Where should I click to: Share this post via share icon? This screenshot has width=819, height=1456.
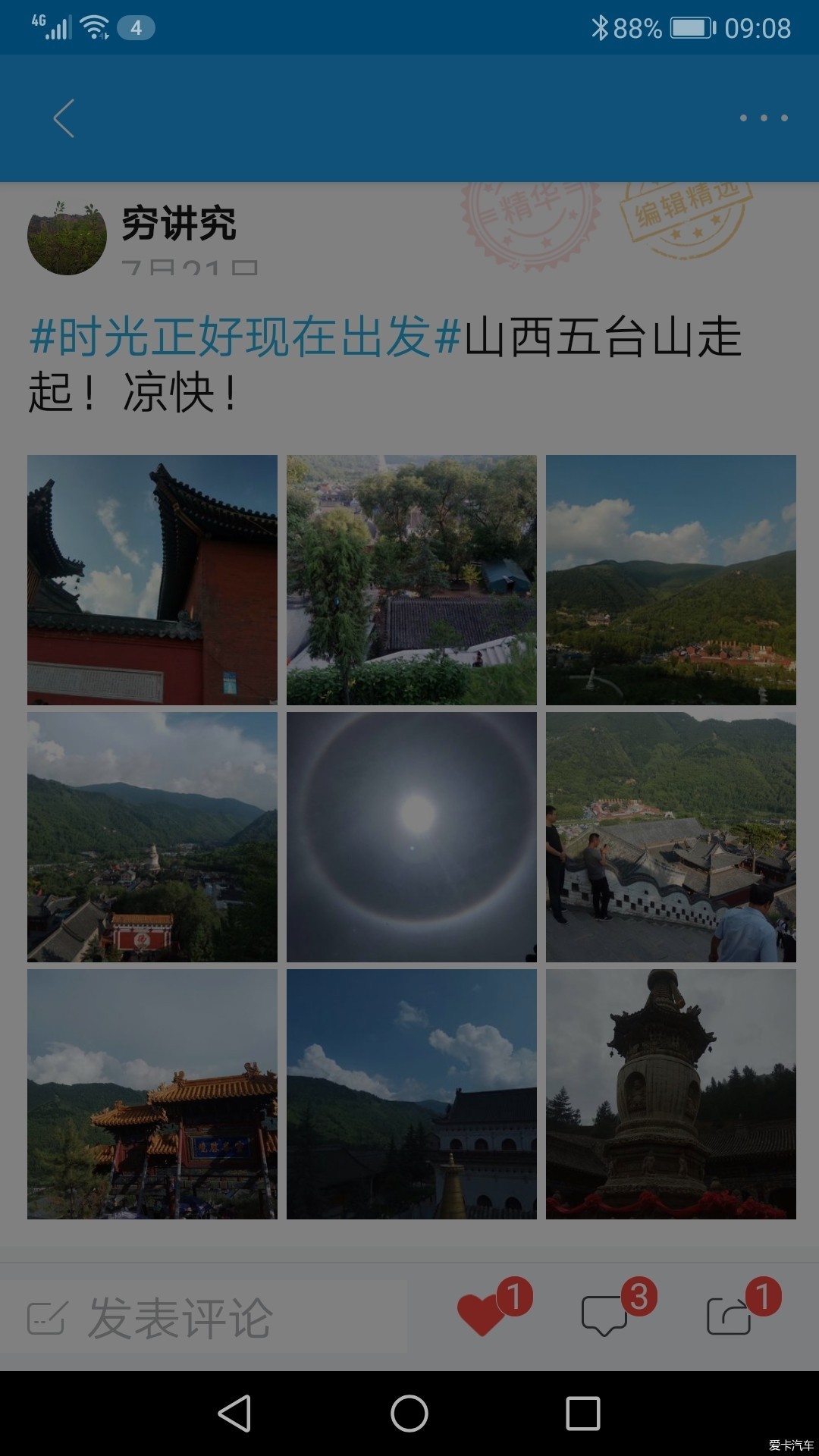[x=729, y=1316]
